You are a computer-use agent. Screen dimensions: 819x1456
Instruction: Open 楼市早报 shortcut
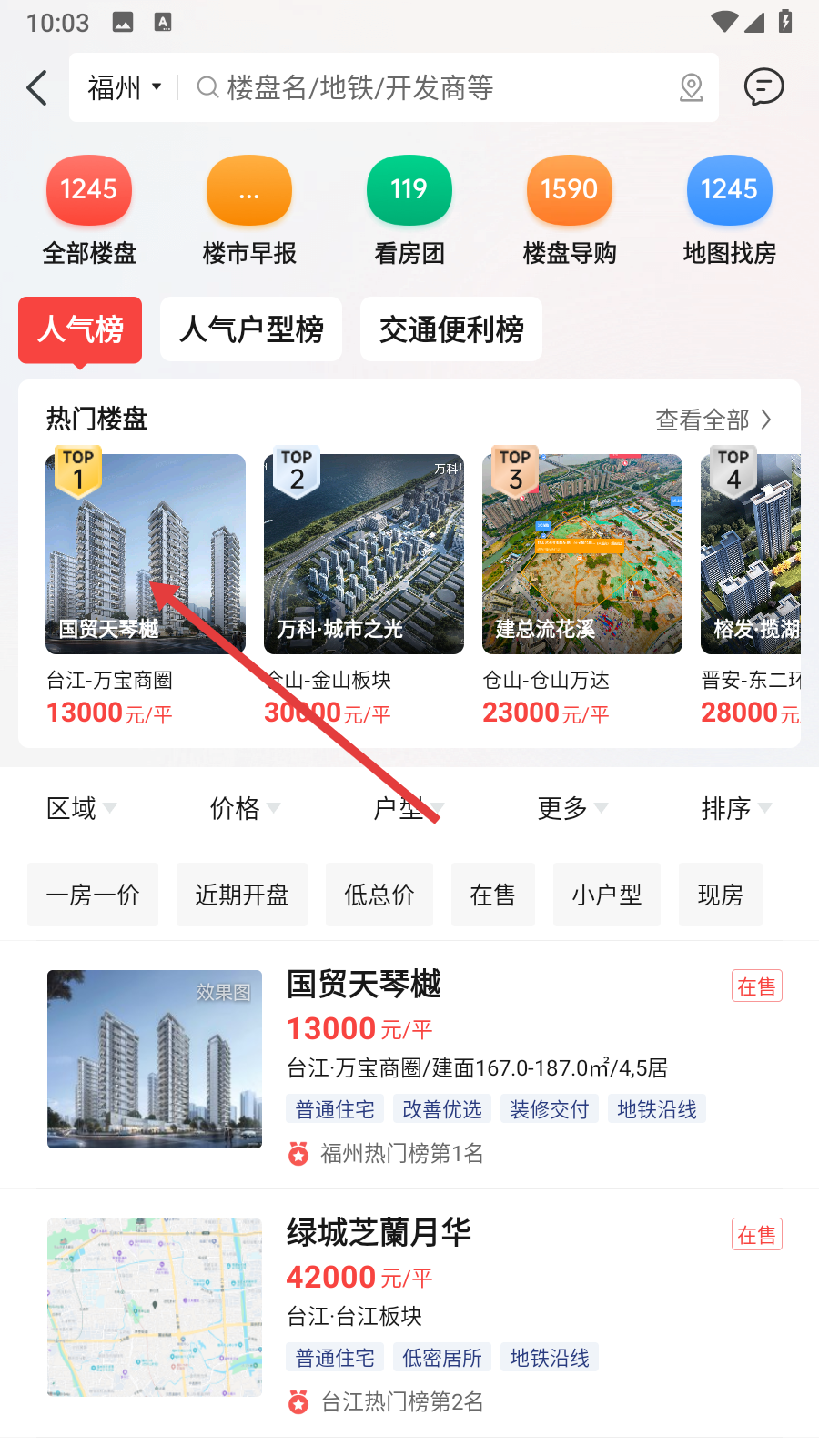(x=249, y=211)
